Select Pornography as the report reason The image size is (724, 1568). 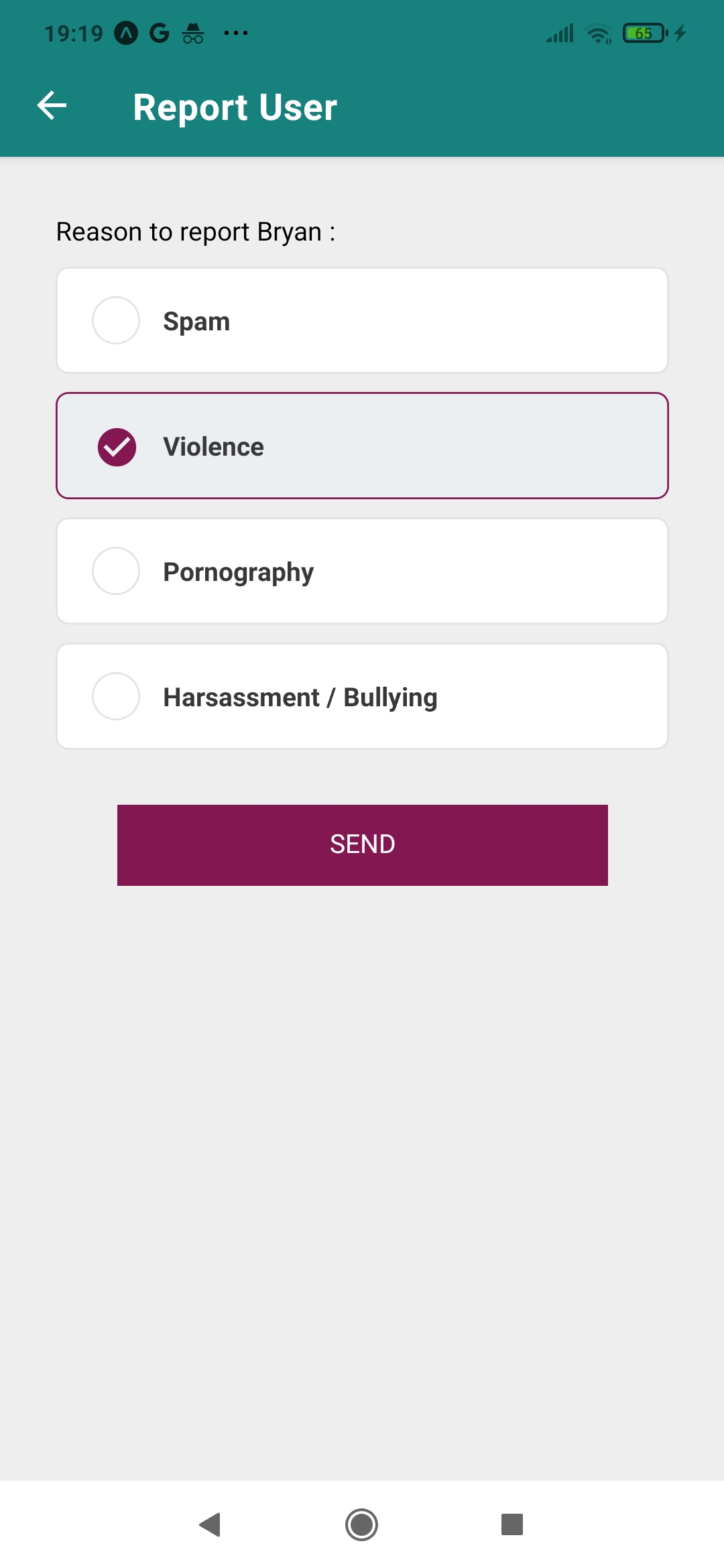pyautogui.click(x=362, y=570)
